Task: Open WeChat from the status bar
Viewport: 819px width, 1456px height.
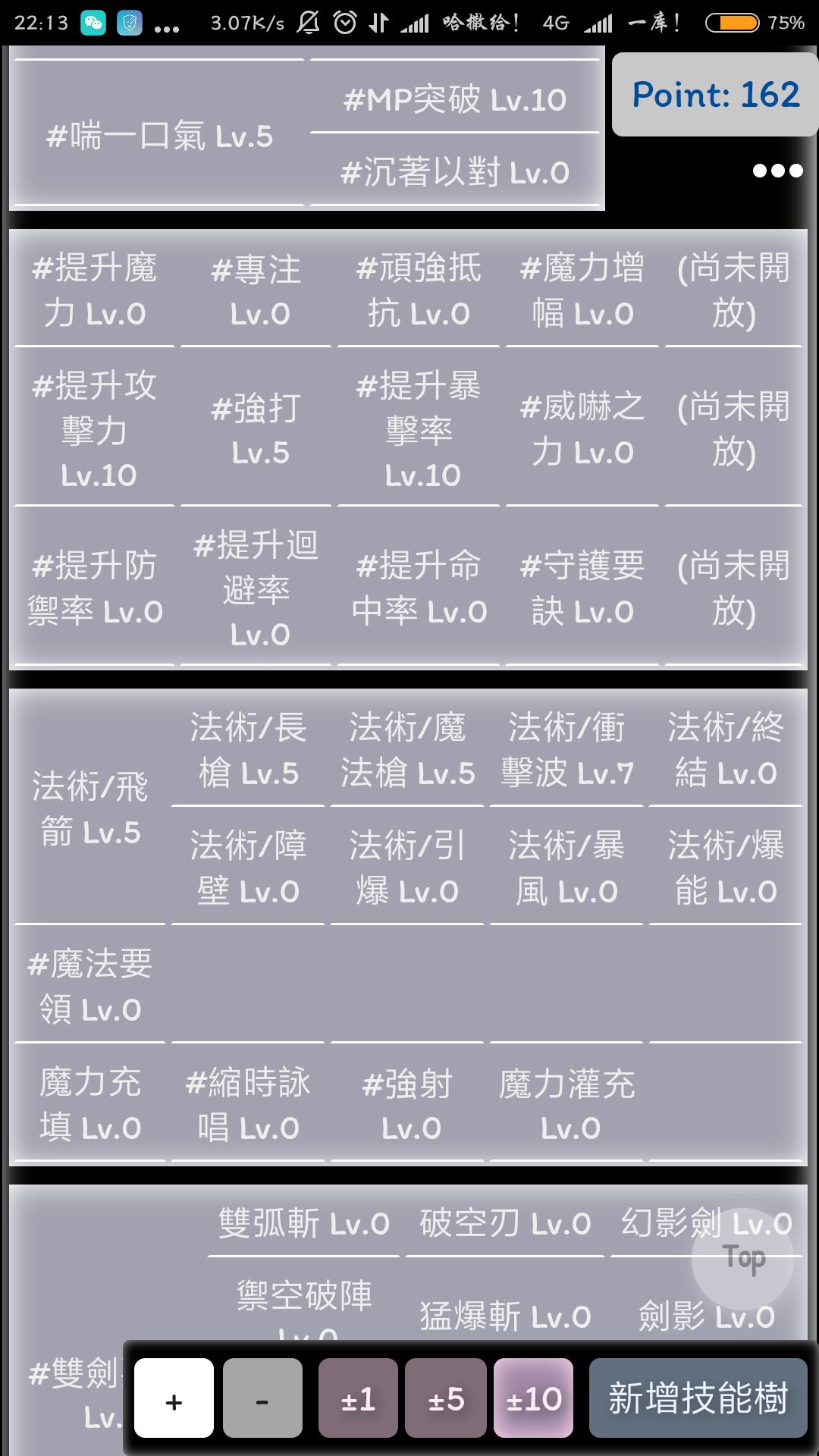Action: click(x=93, y=21)
